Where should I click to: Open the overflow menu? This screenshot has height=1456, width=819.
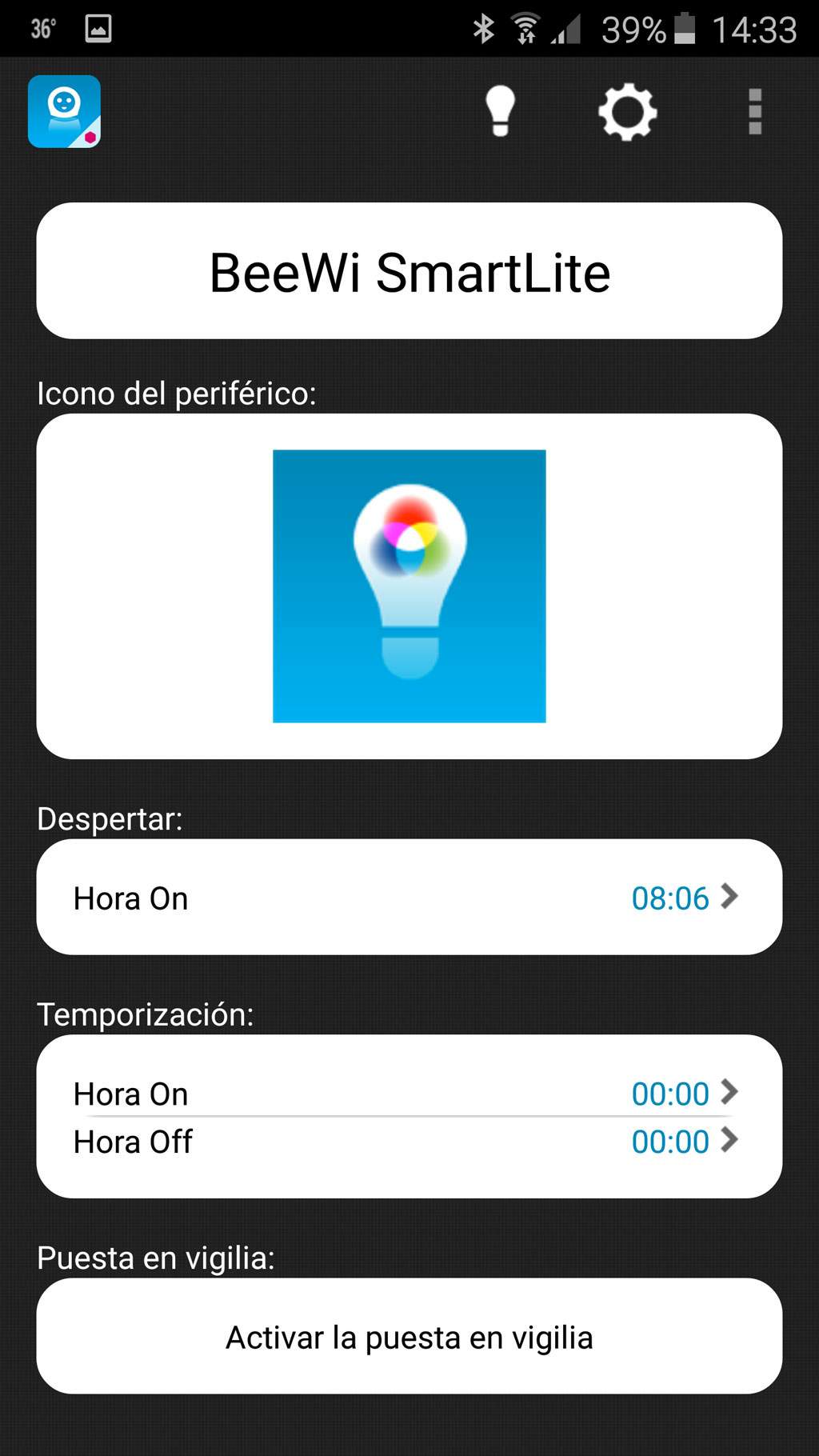tap(754, 112)
